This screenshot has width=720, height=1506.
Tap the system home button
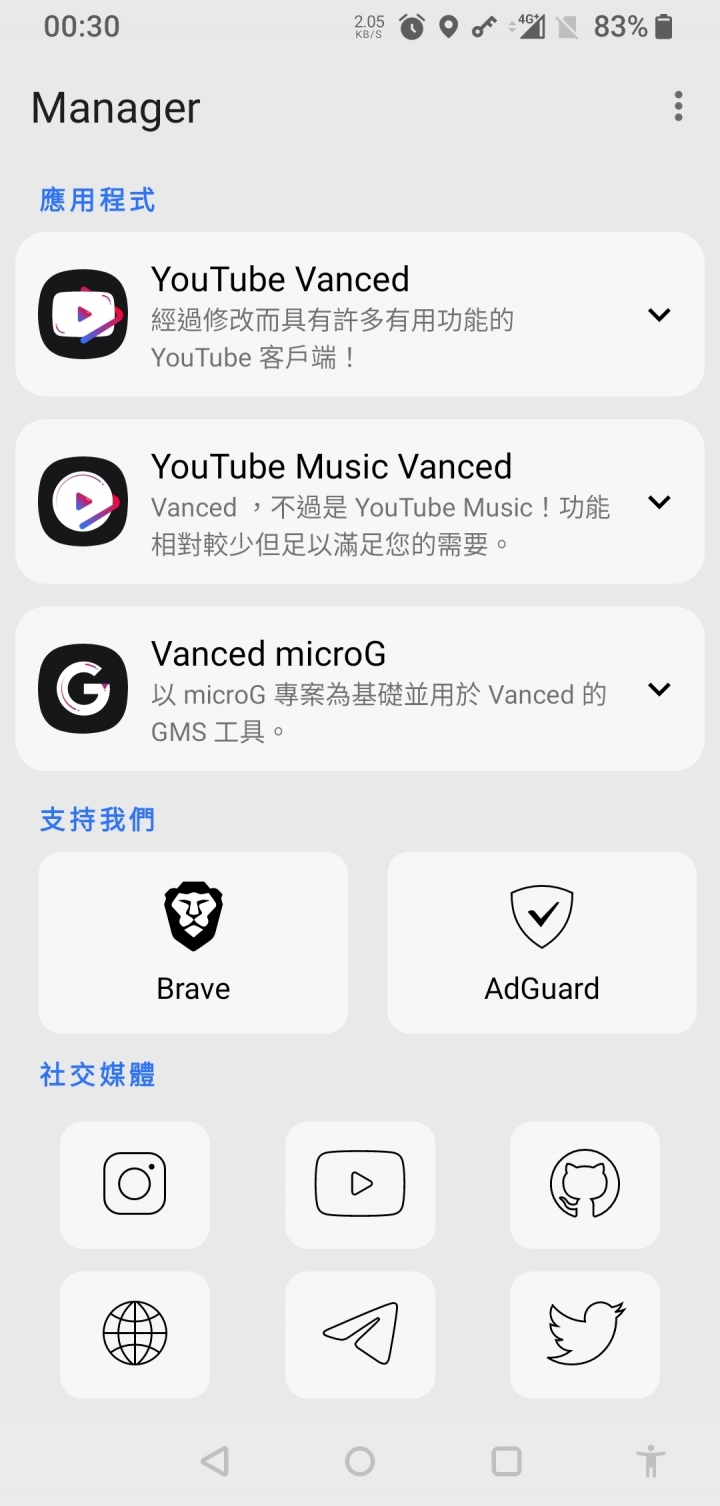[360, 1461]
